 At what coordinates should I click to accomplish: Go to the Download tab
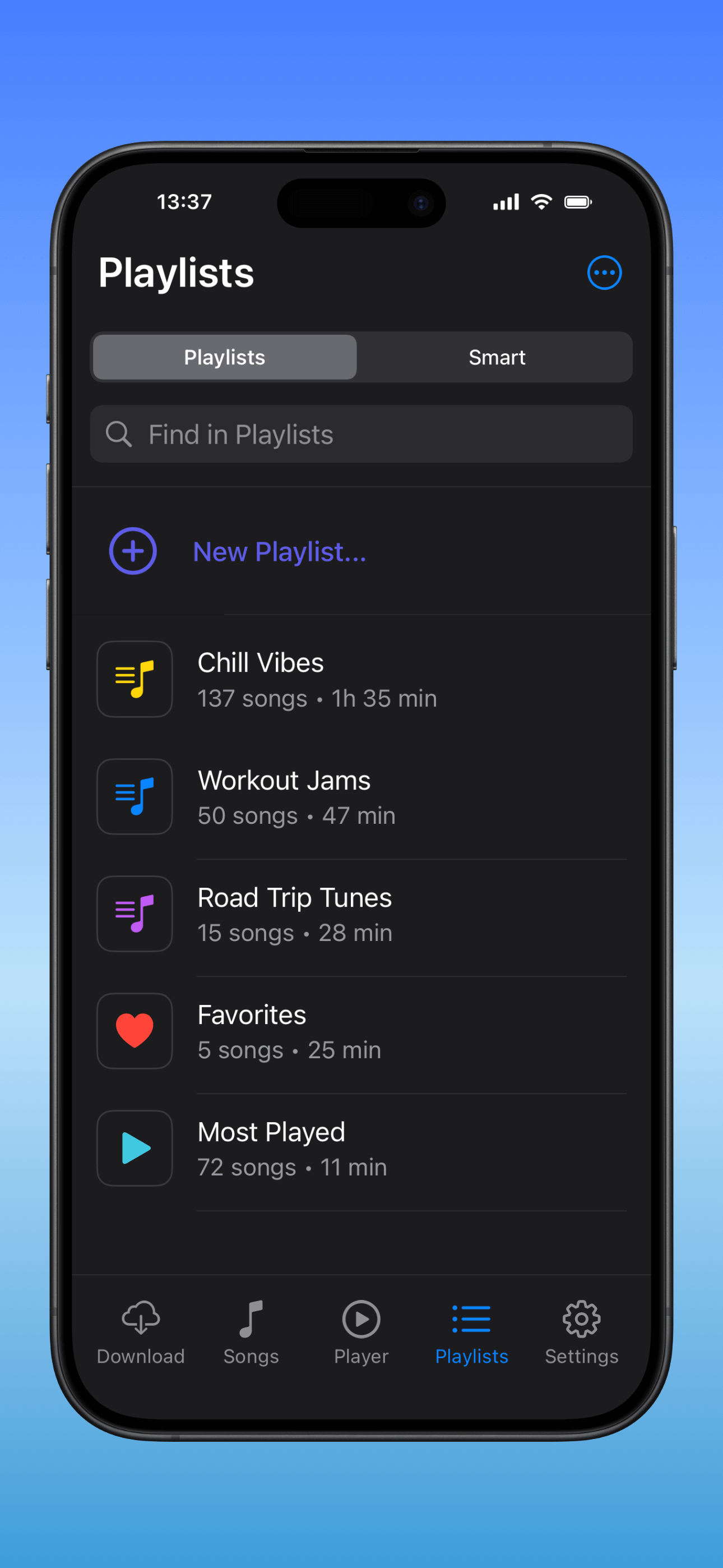coord(141,1332)
